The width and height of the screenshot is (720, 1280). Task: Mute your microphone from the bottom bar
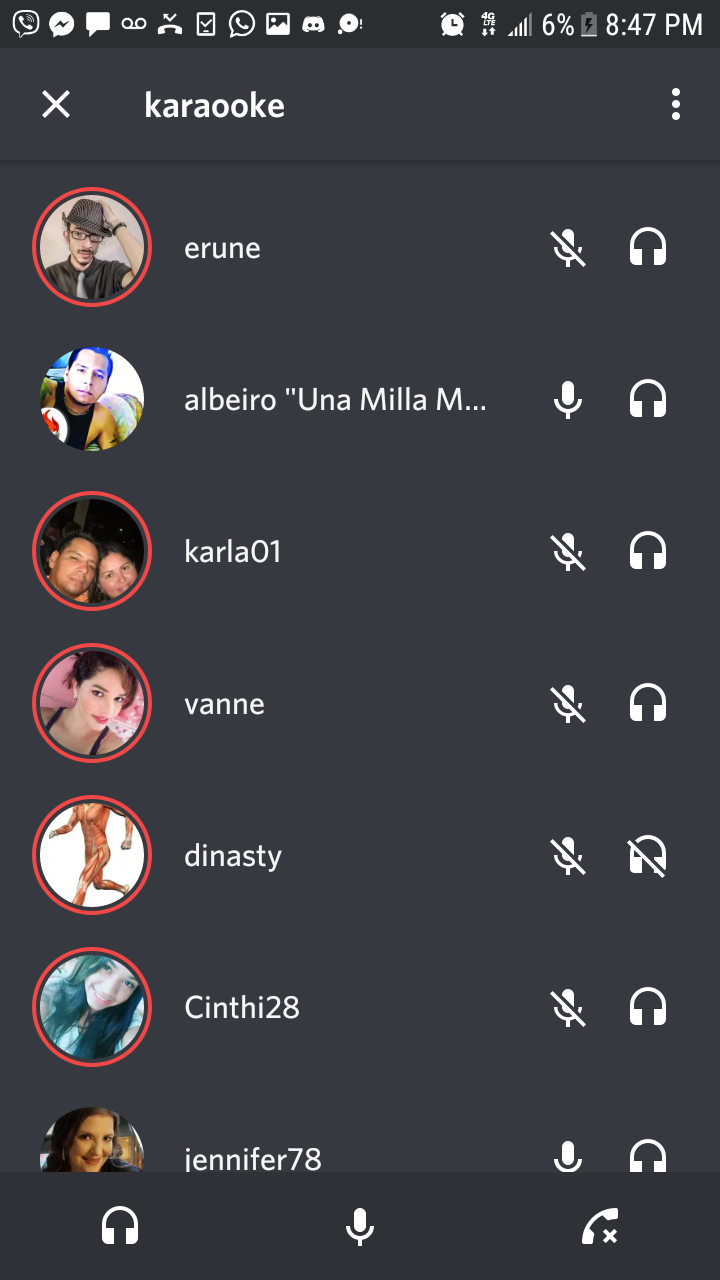point(360,1226)
